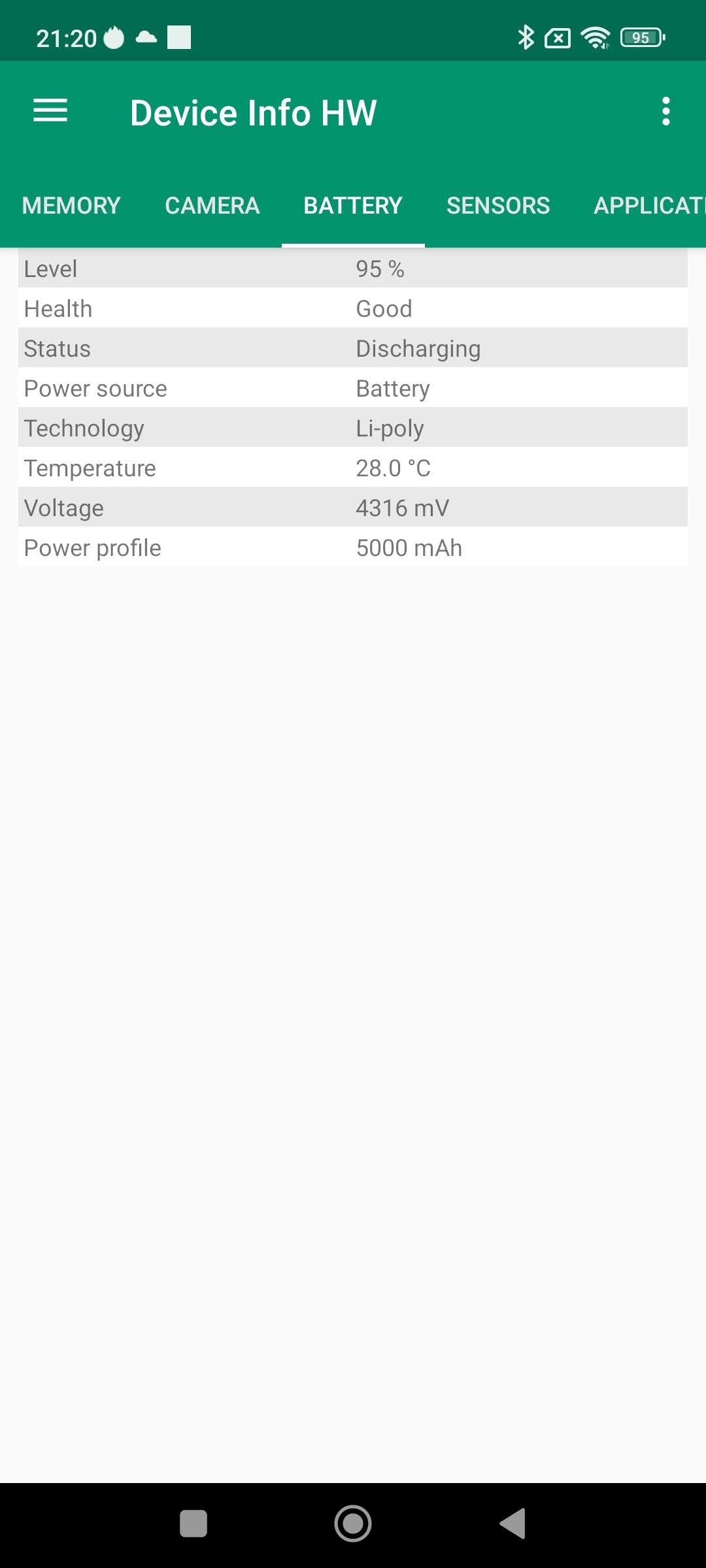The width and height of the screenshot is (706, 1568).
Task: Go to the home screen
Action: tap(353, 1524)
